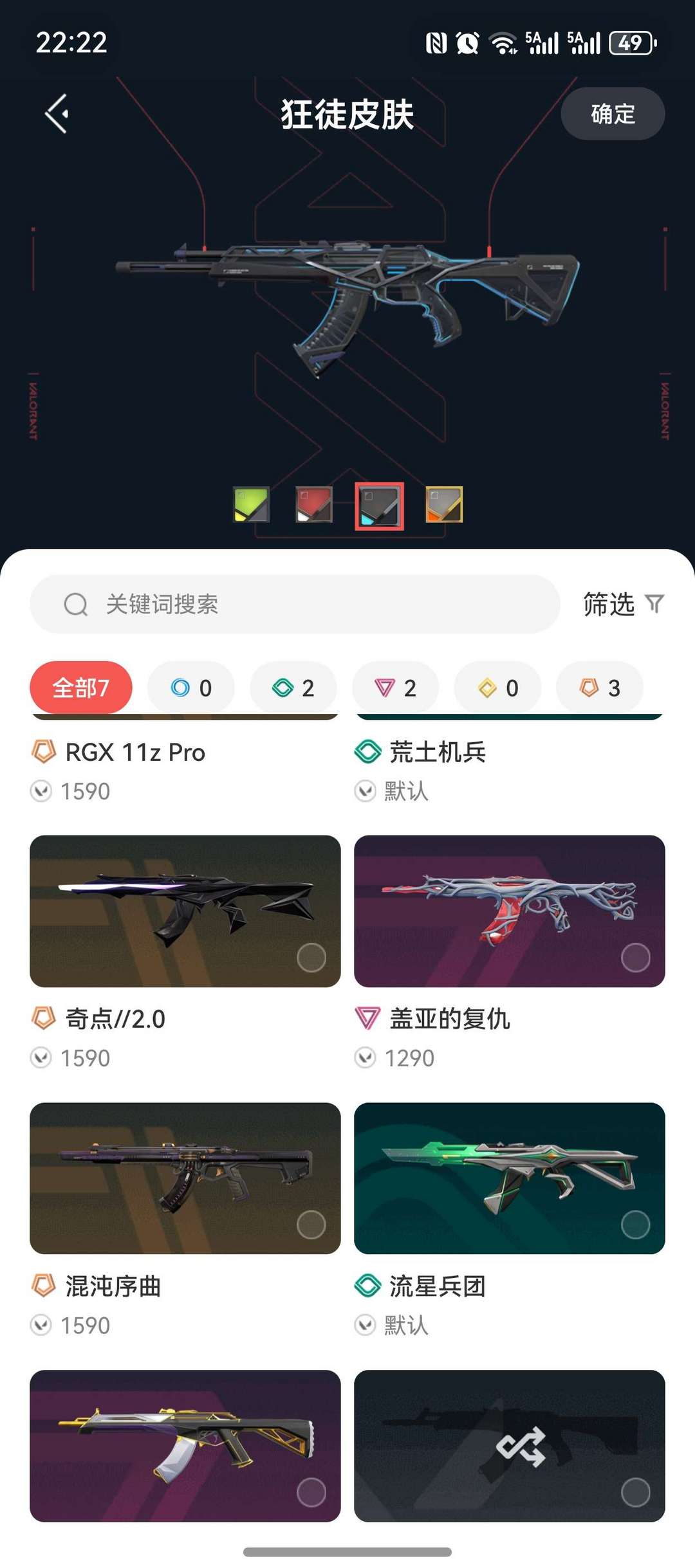Open the 筛选 text label

[x=608, y=605]
